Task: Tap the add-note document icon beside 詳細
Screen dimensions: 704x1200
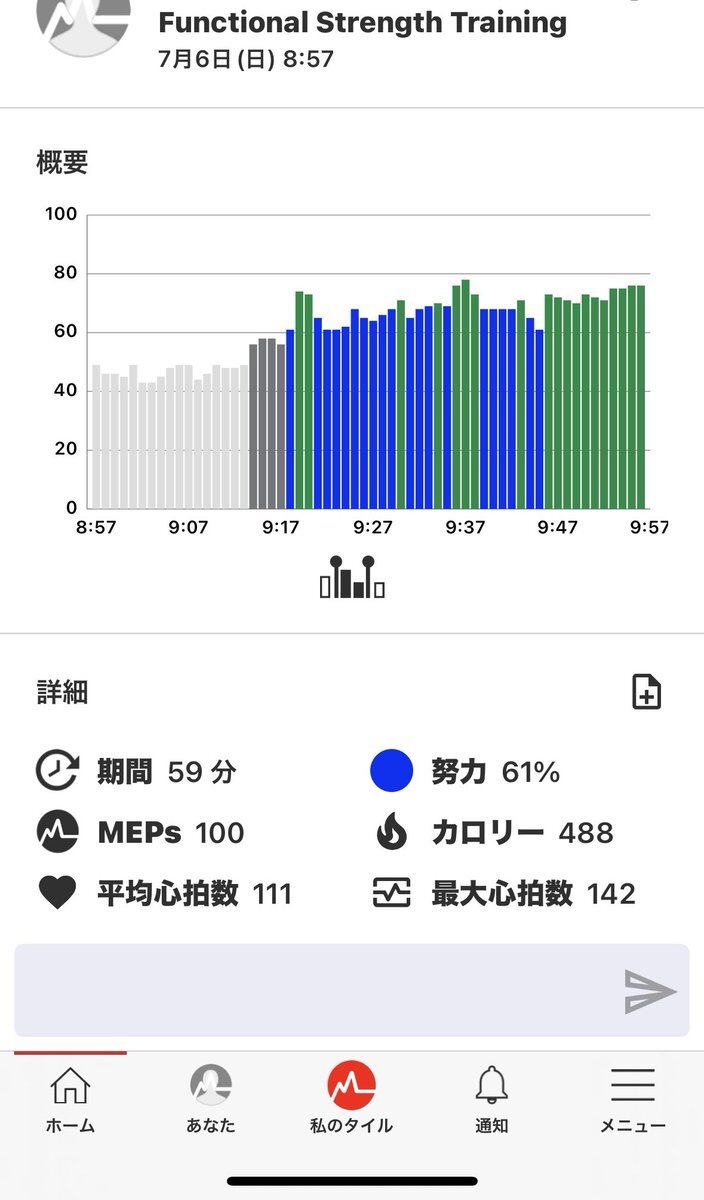Action: point(647,692)
